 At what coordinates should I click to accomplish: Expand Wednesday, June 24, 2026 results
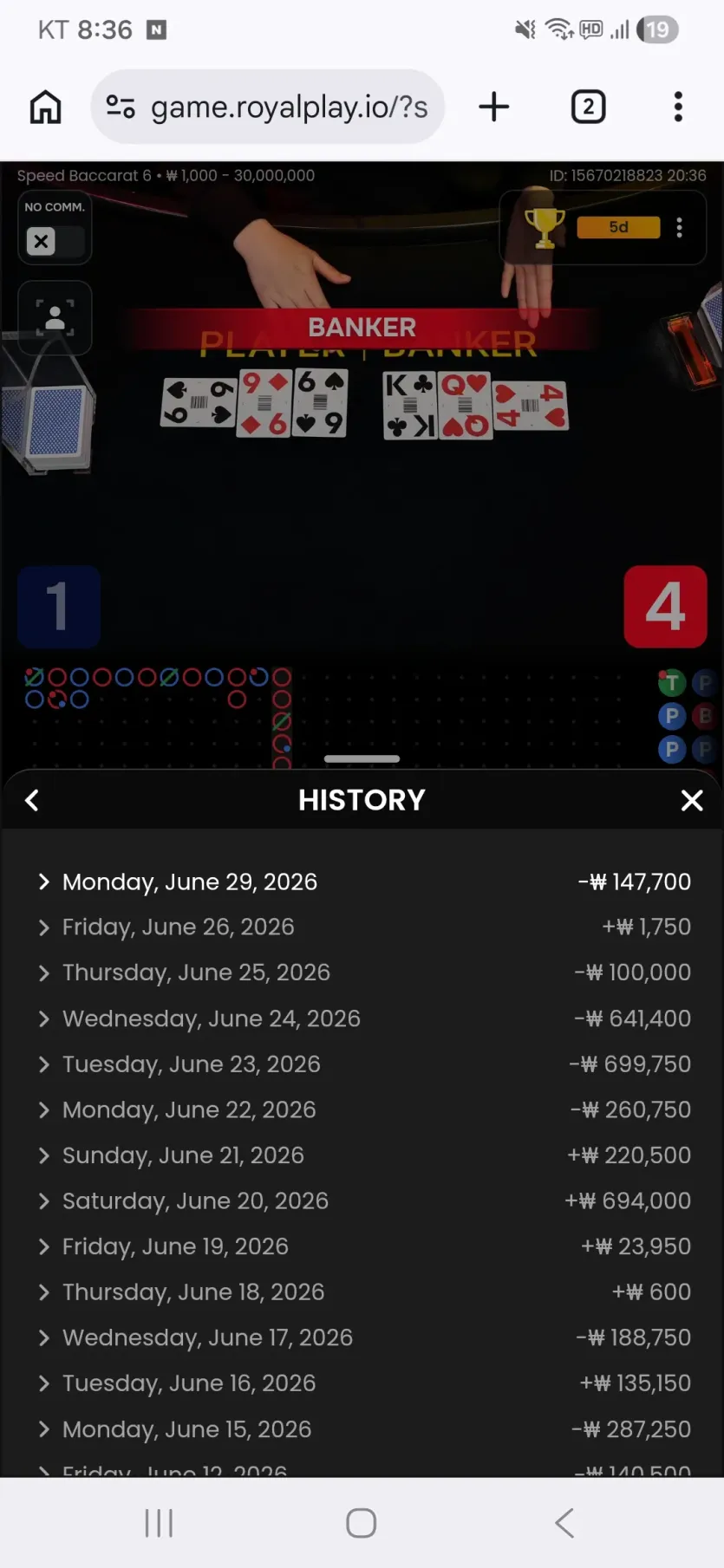362,1018
